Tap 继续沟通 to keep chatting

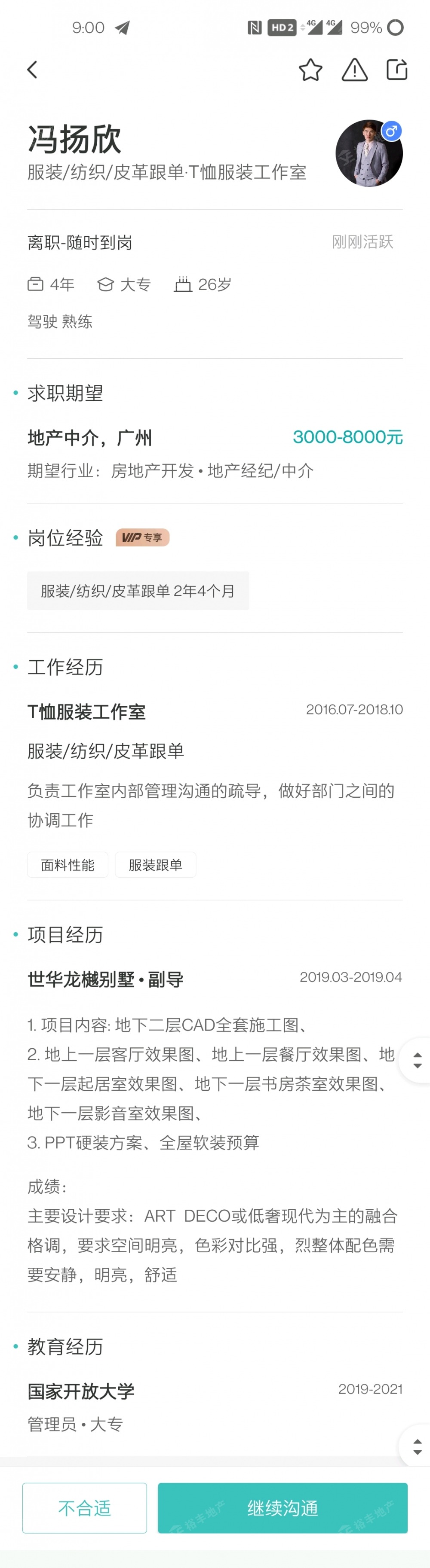282,1507
